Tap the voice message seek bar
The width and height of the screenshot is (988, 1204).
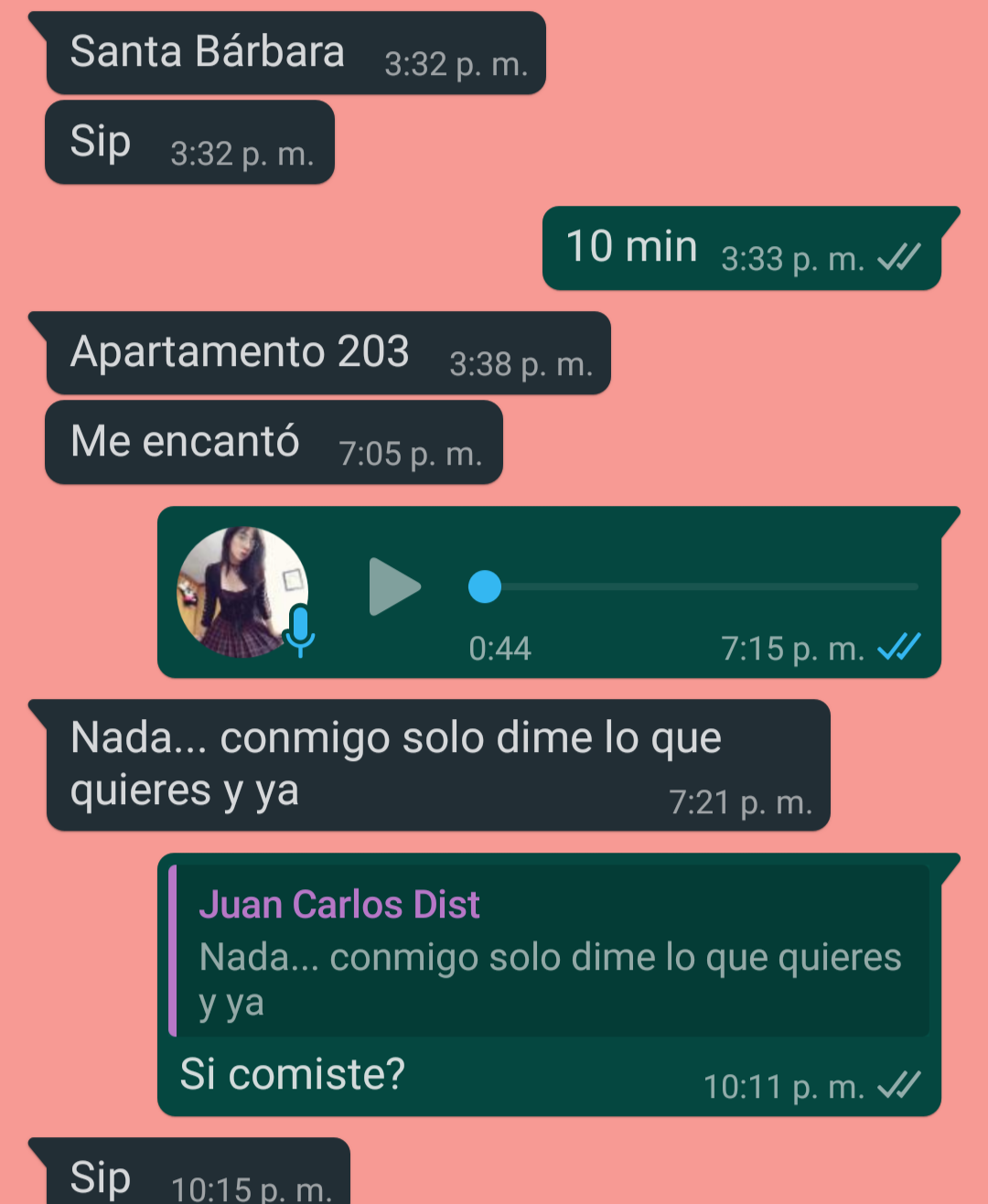(x=700, y=586)
